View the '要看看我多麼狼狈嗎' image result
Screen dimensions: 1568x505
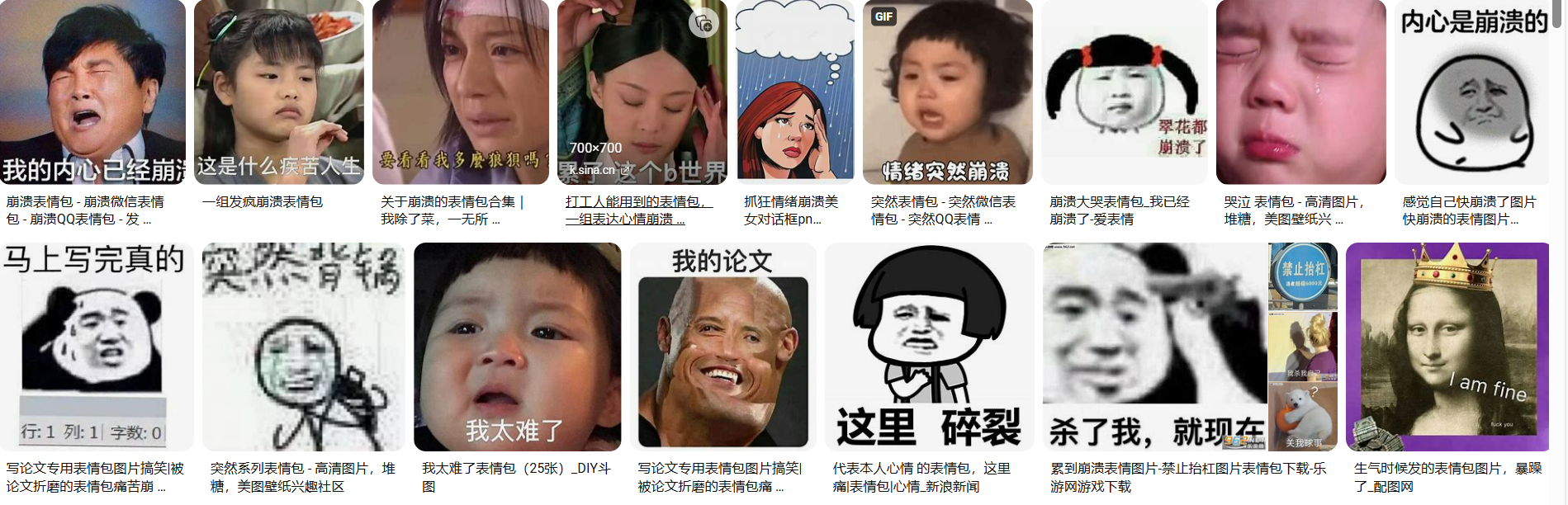(460, 92)
